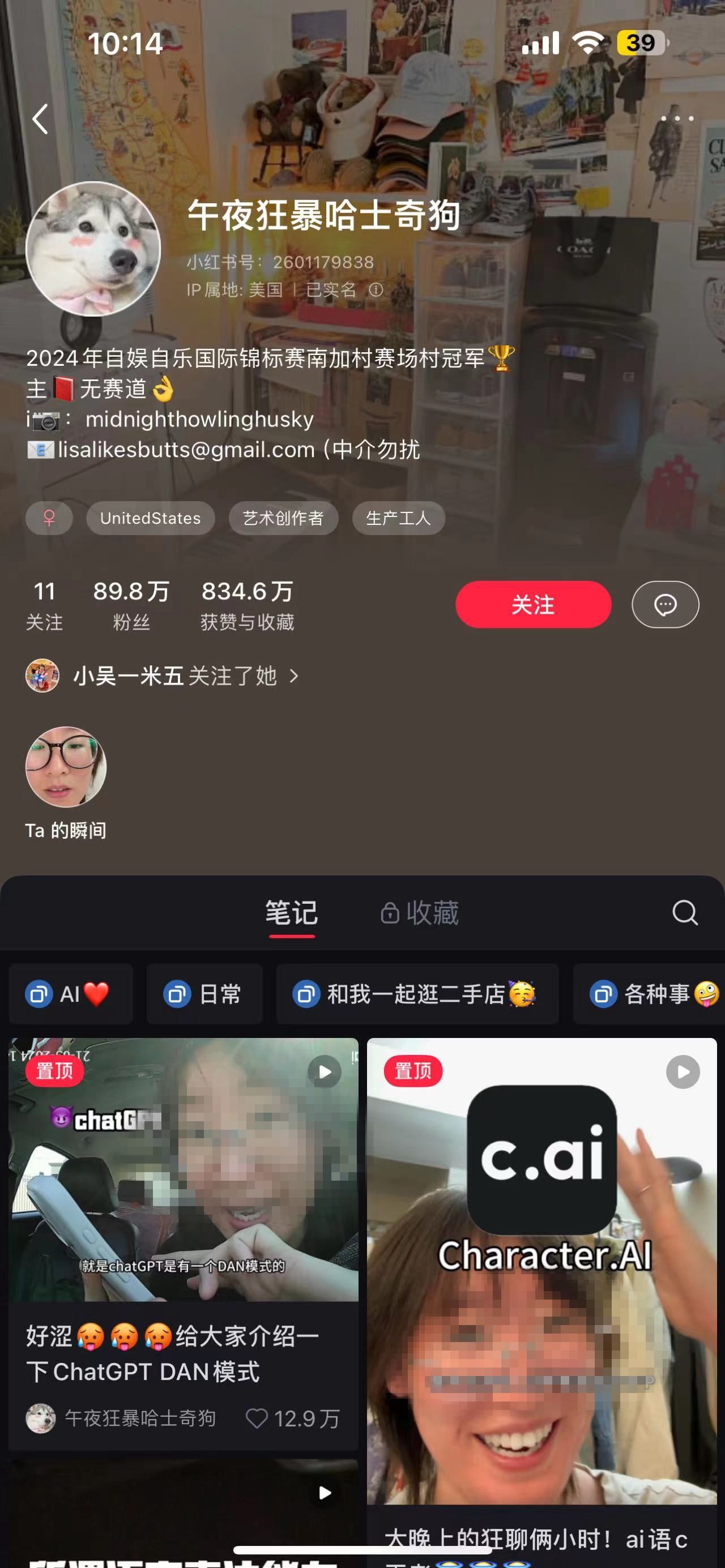
Task: Switch to the 笔记 tab
Action: [x=292, y=913]
